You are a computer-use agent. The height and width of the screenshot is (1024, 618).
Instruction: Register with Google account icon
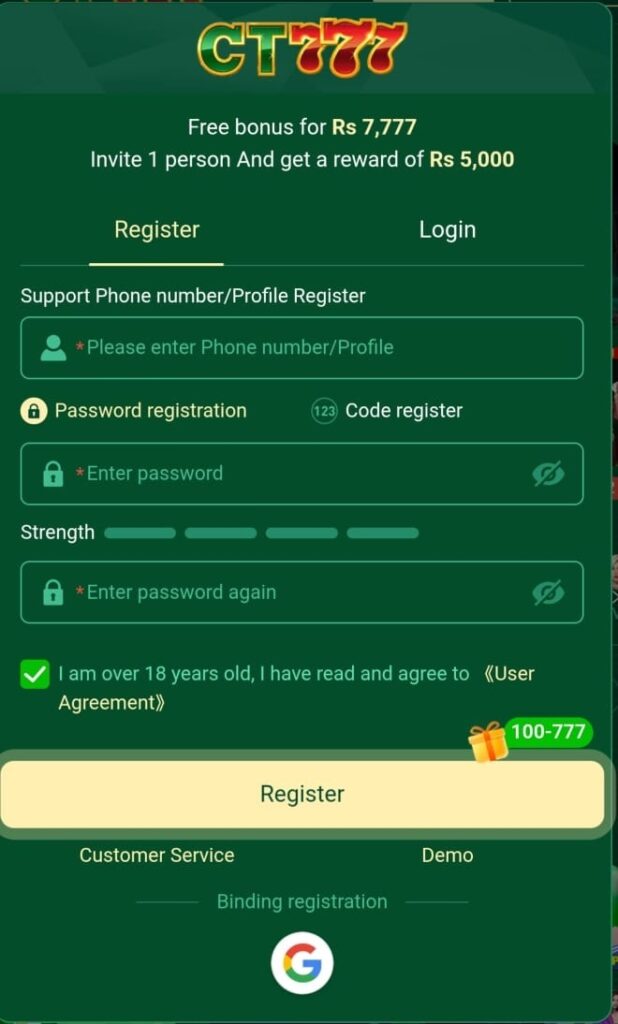pyautogui.click(x=302, y=963)
